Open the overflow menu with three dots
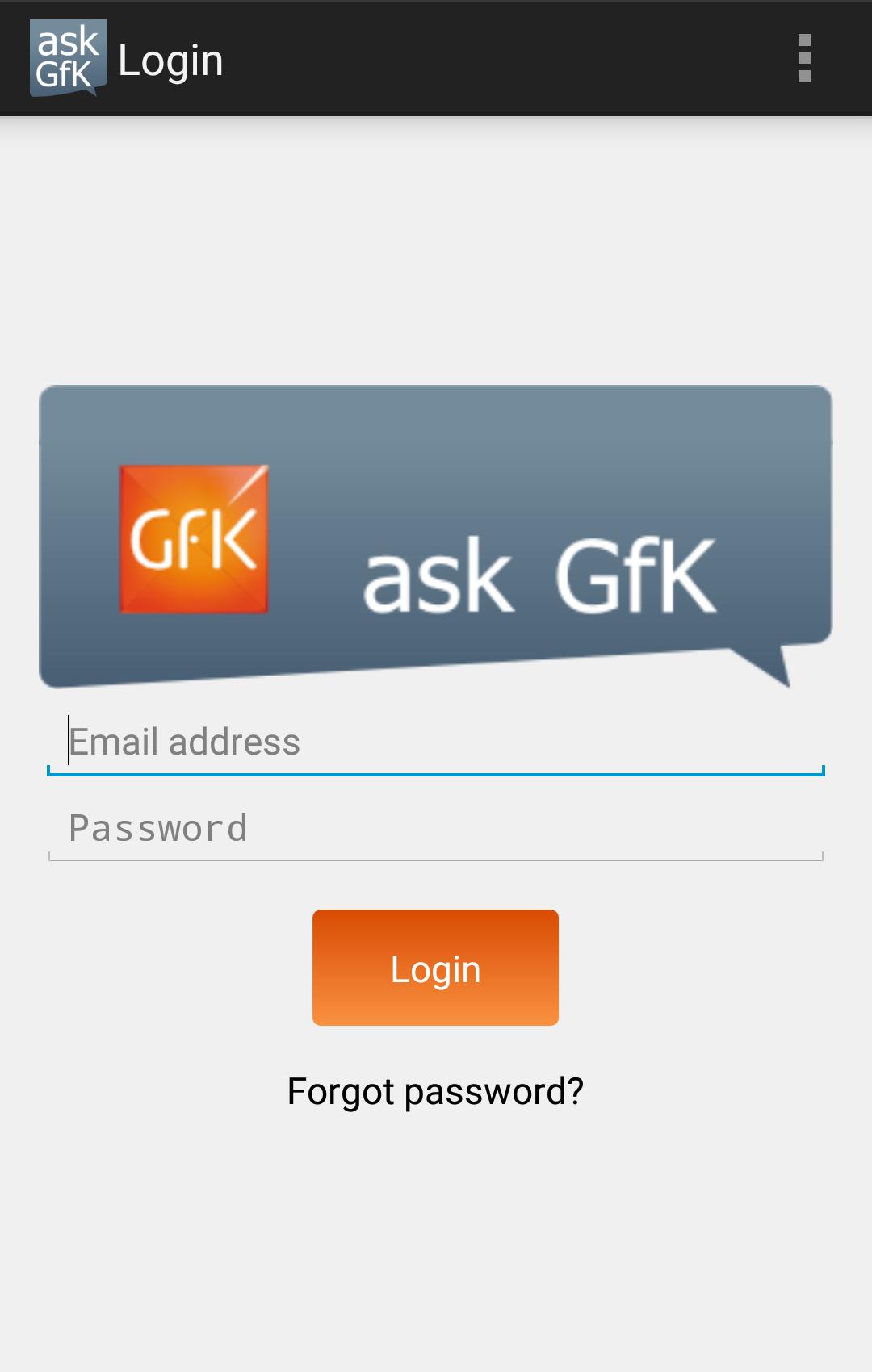Viewport: 872px width, 1372px height. coord(804,56)
